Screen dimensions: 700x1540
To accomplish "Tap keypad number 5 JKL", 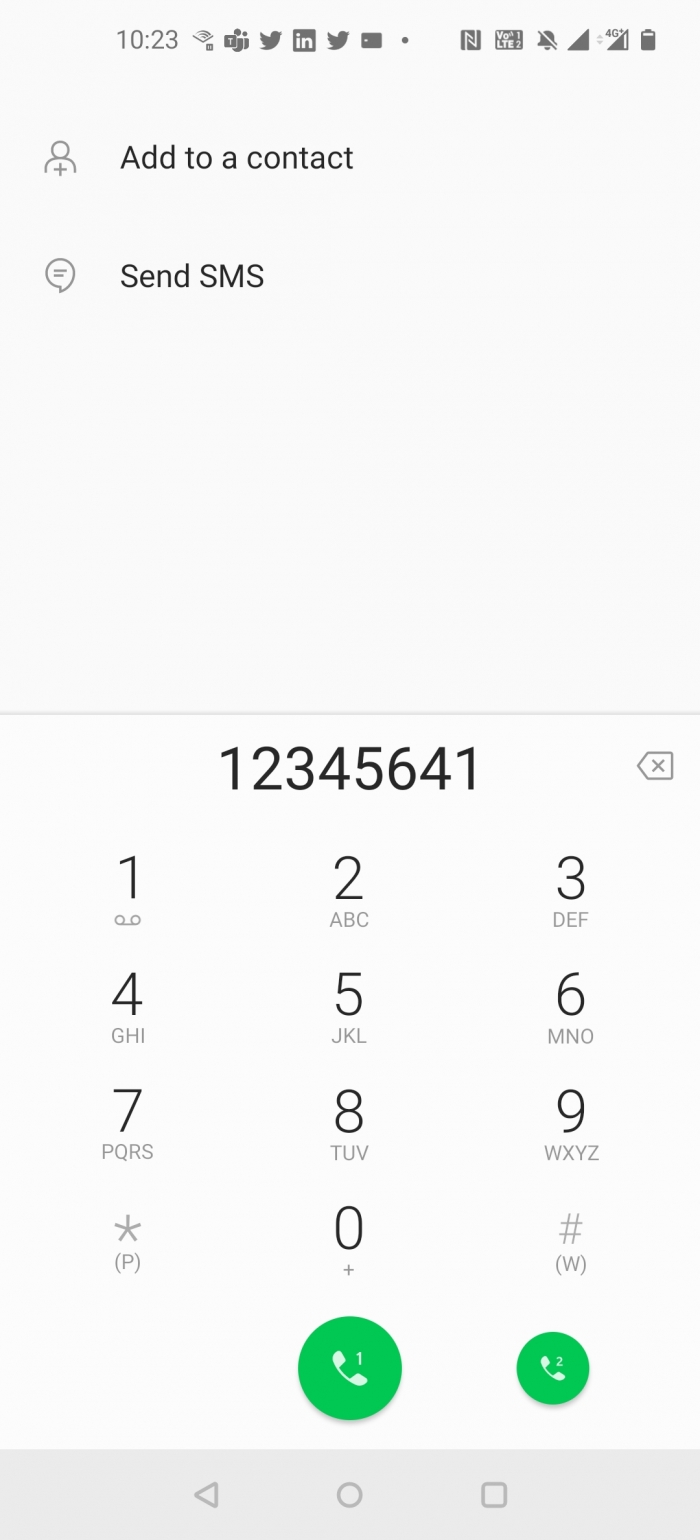I will coord(349,1008).
